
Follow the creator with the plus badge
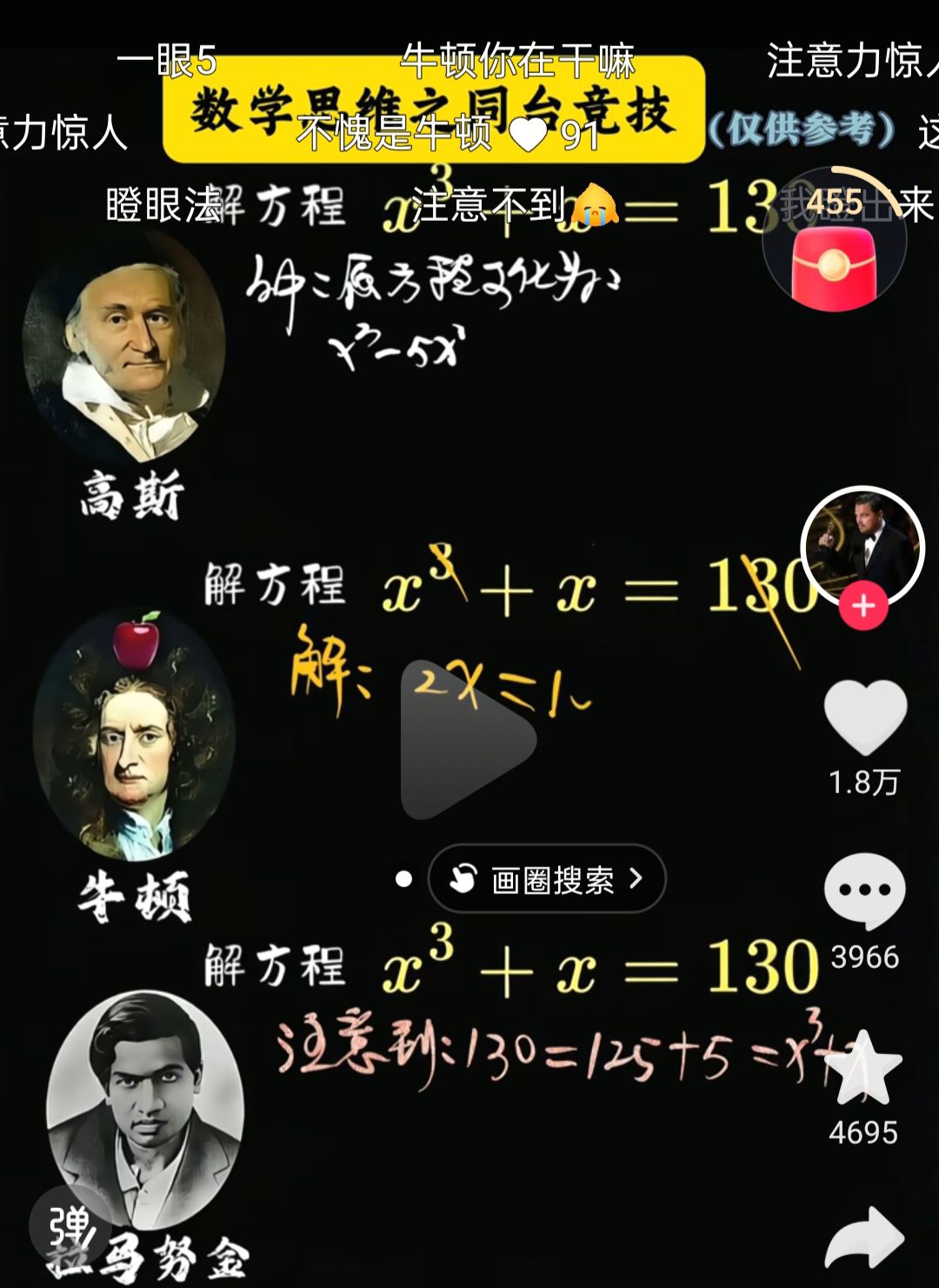(862, 606)
